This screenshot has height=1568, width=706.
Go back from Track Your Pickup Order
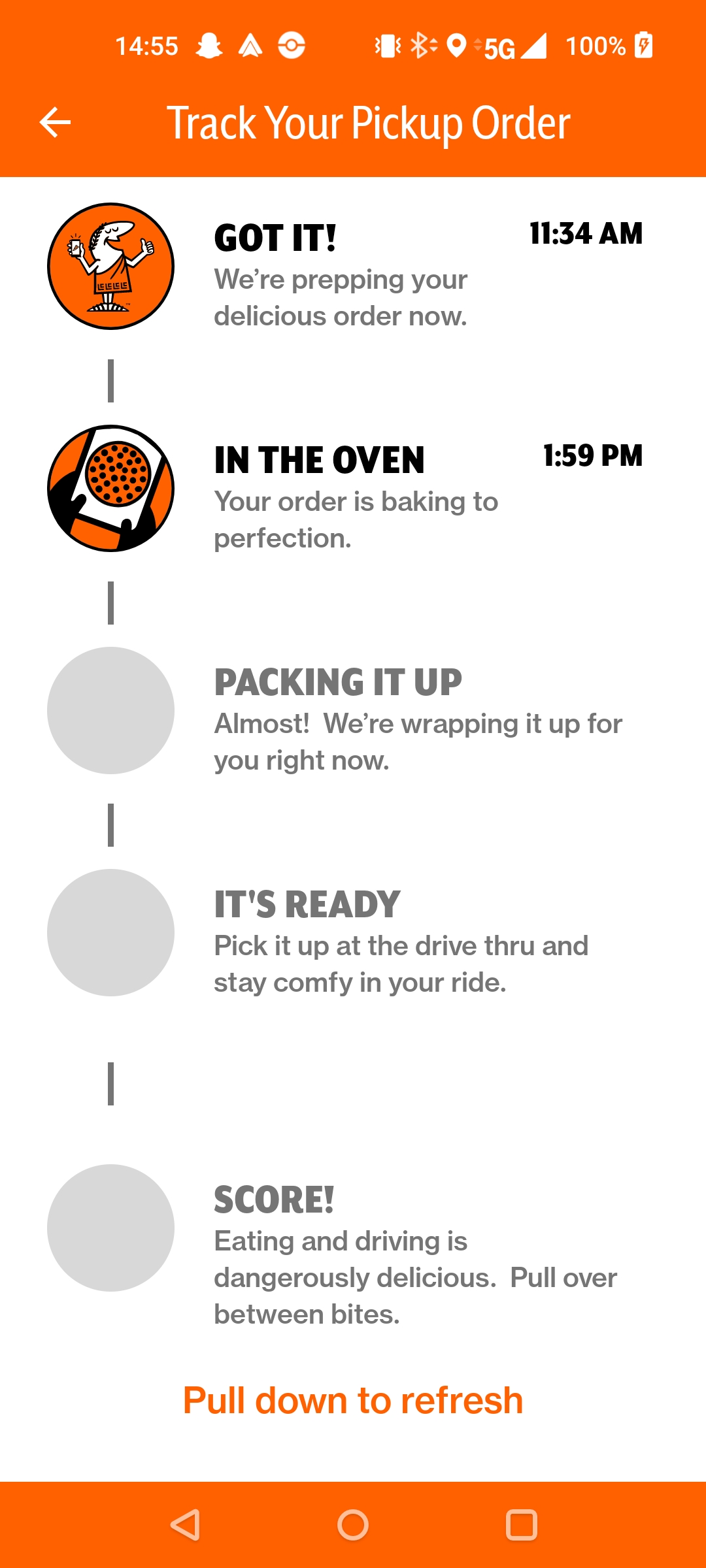click(x=55, y=122)
